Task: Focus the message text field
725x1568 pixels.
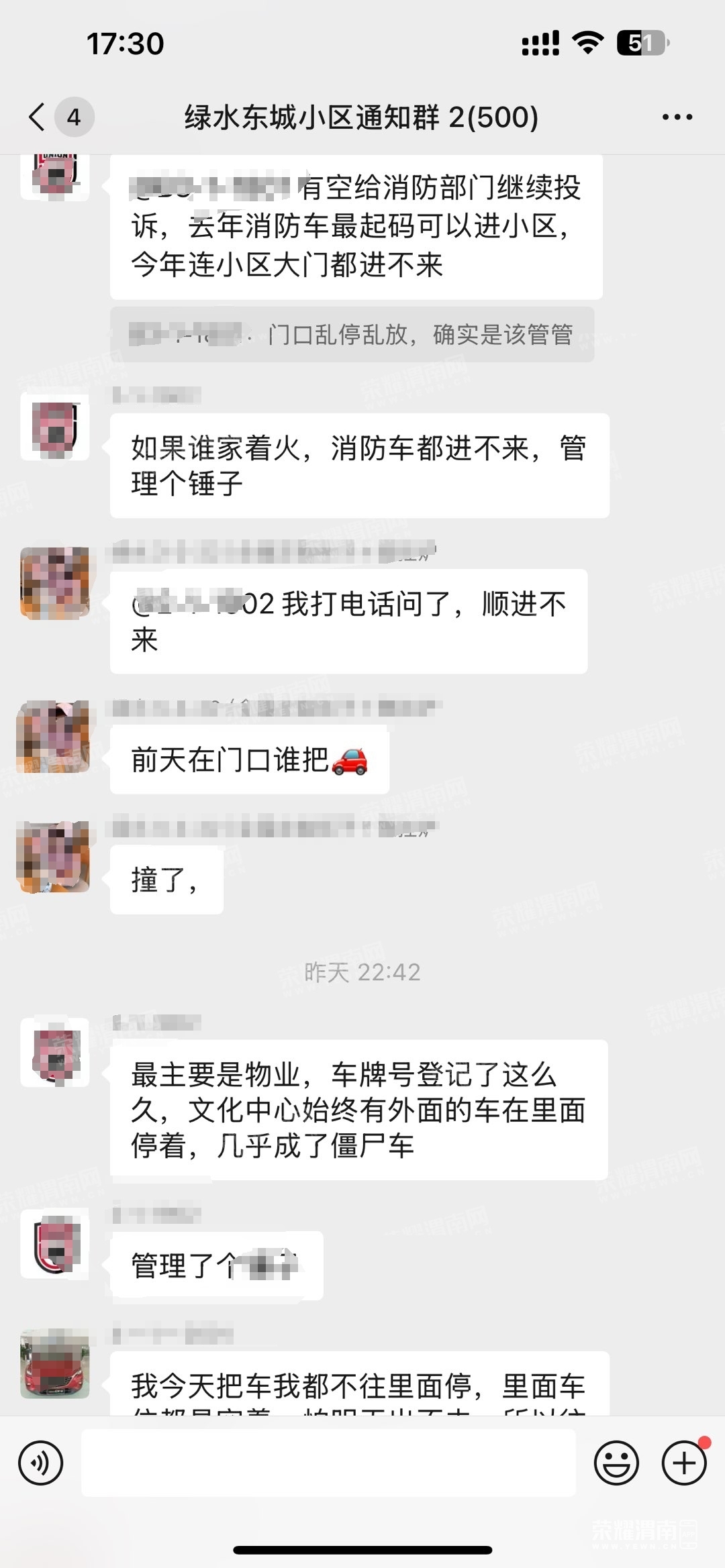Action: [328, 1463]
